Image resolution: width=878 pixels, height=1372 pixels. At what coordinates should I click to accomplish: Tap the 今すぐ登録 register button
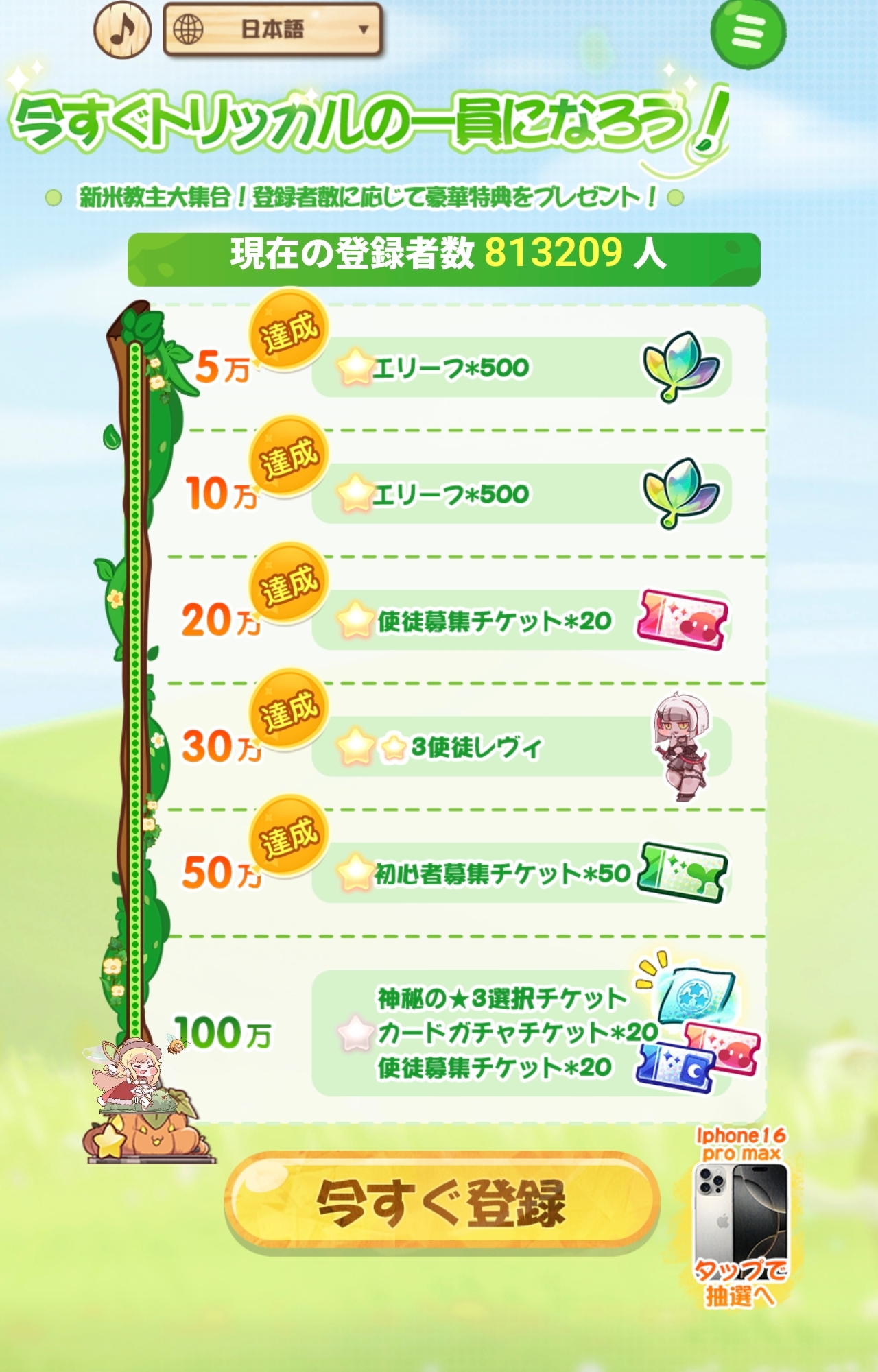click(x=442, y=1203)
